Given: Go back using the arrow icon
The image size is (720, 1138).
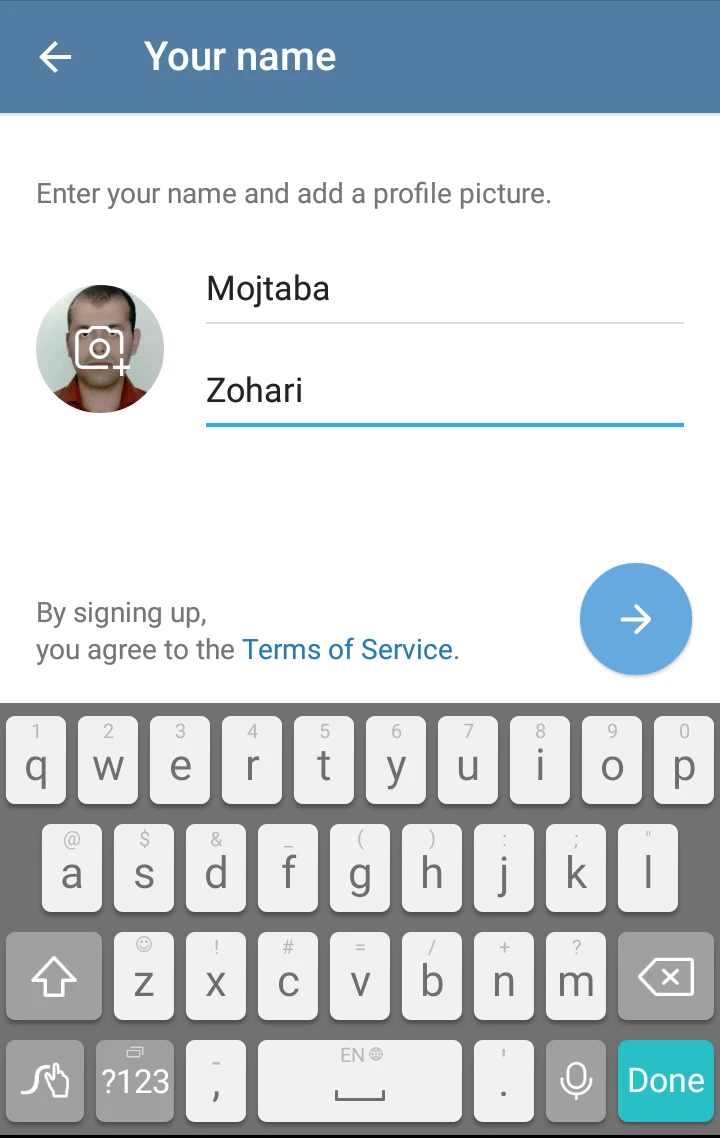Looking at the screenshot, I should point(55,57).
